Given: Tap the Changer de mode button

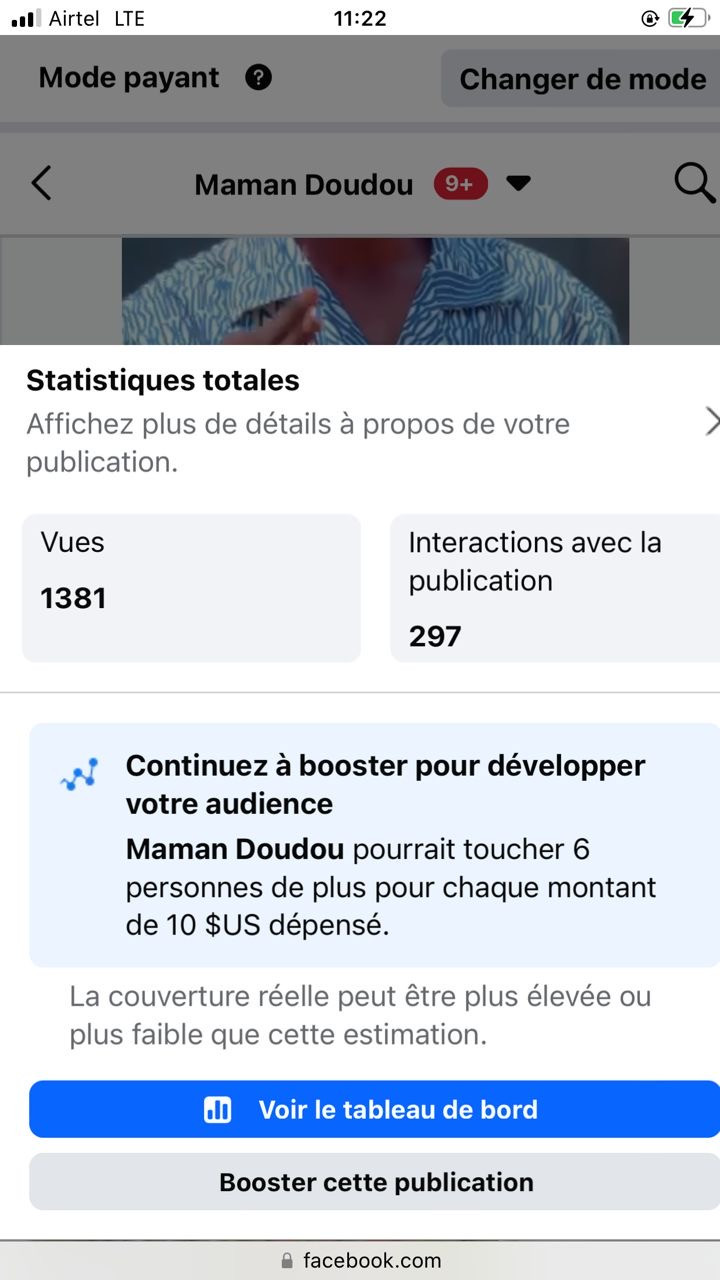Looking at the screenshot, I should [x=582, y=79].
